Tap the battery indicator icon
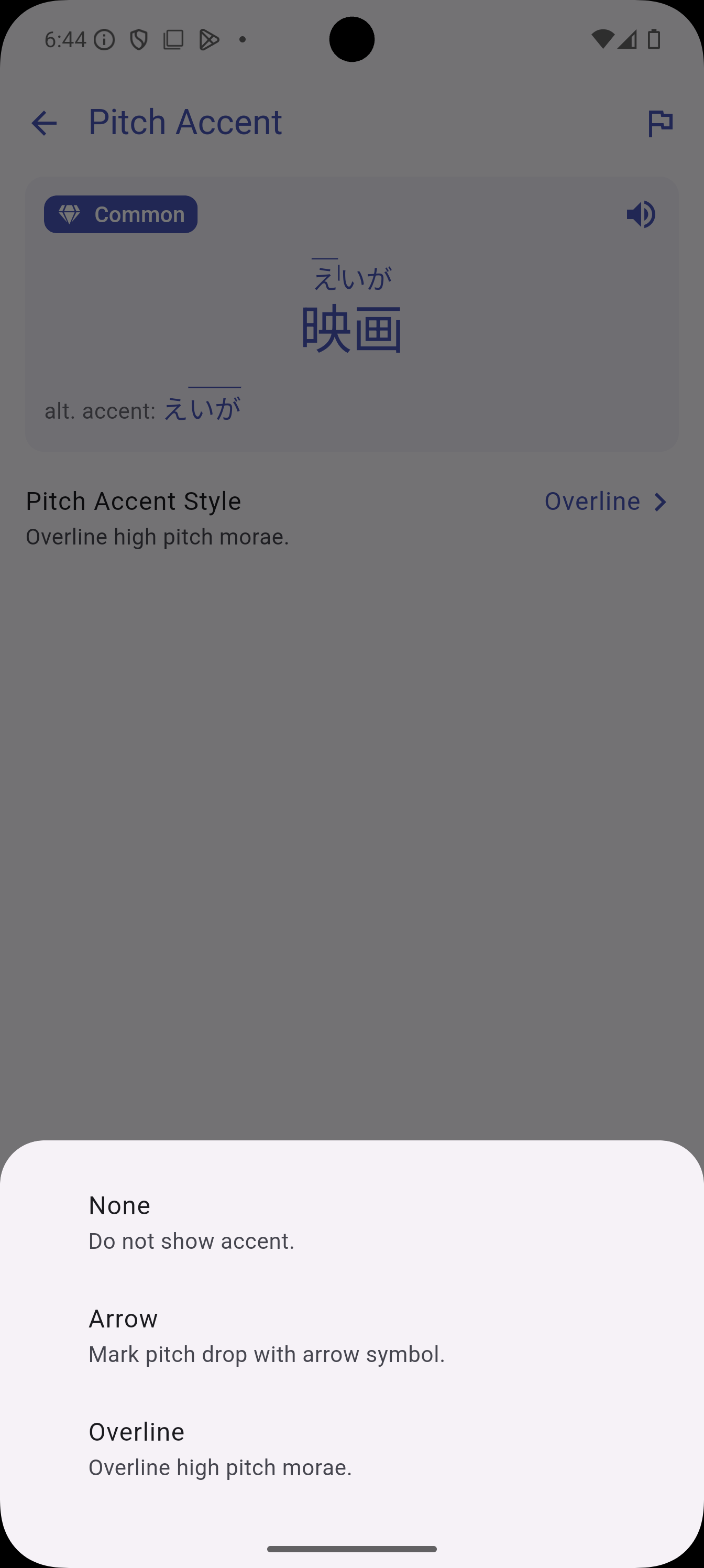The image size is (704, 1568). click(654, 38)
